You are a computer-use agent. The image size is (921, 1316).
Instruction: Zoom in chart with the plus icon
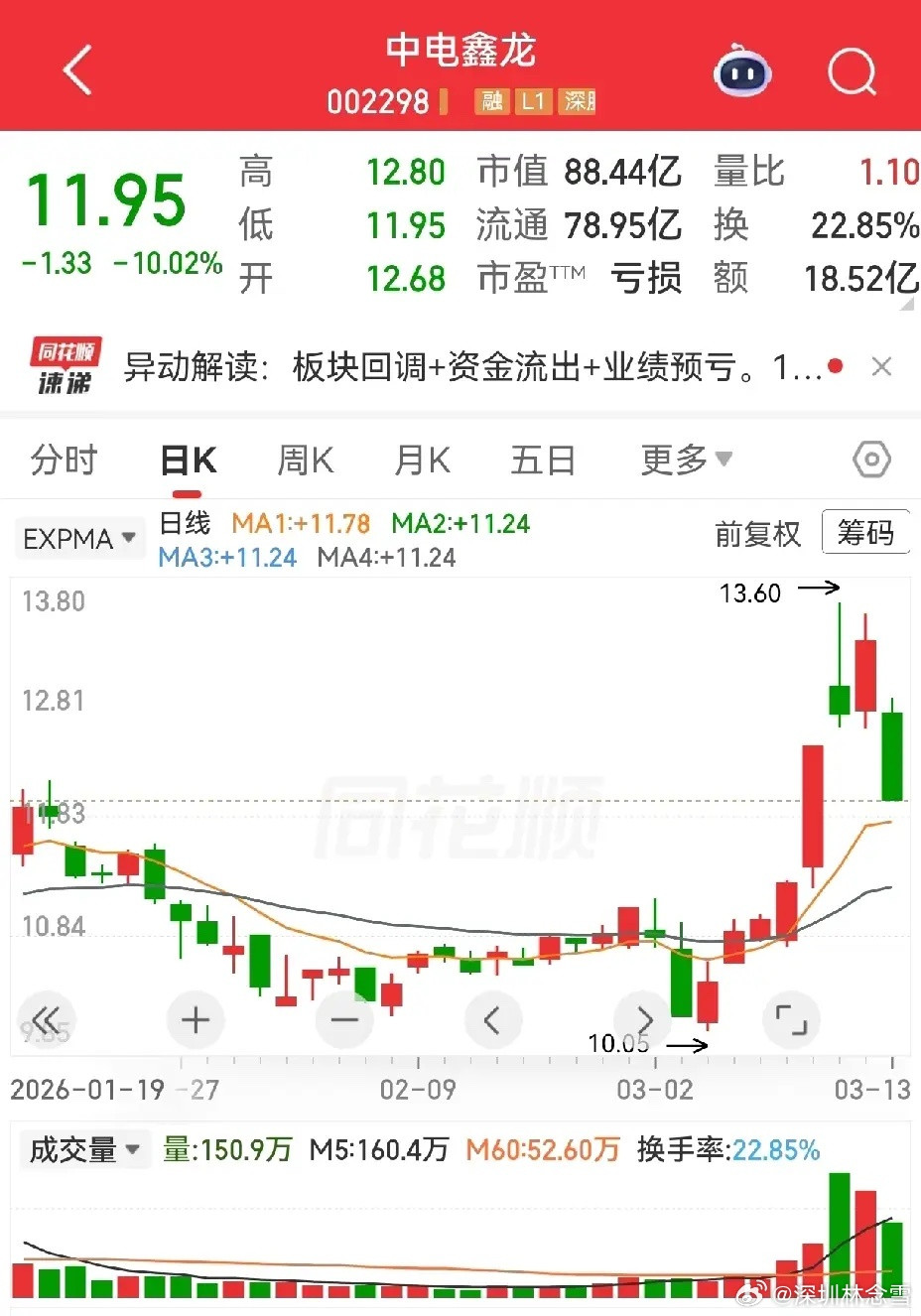pyautogui.click(x=195, y=1019)
